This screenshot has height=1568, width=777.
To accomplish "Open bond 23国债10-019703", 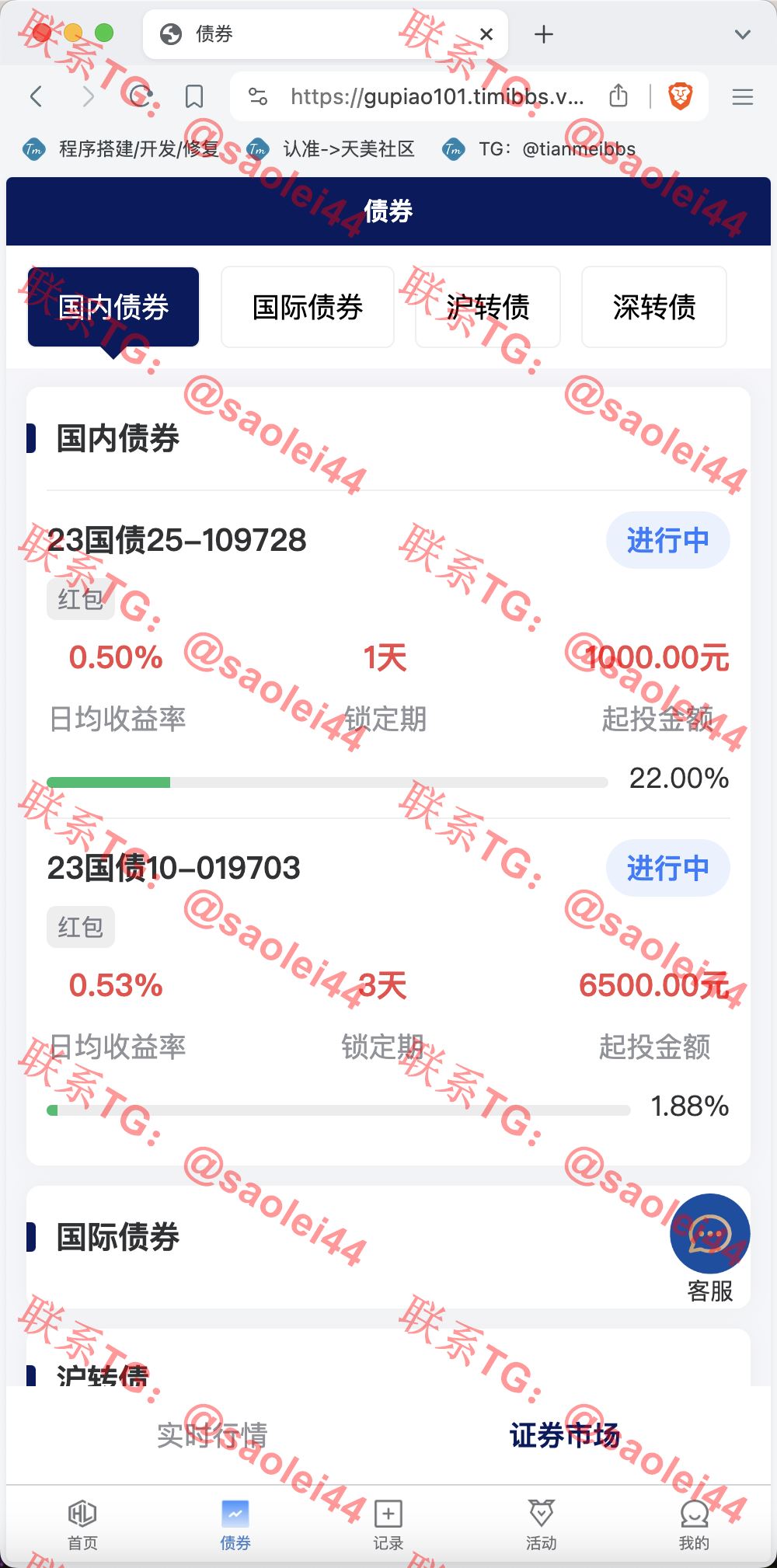I will [x=174, y=868].
